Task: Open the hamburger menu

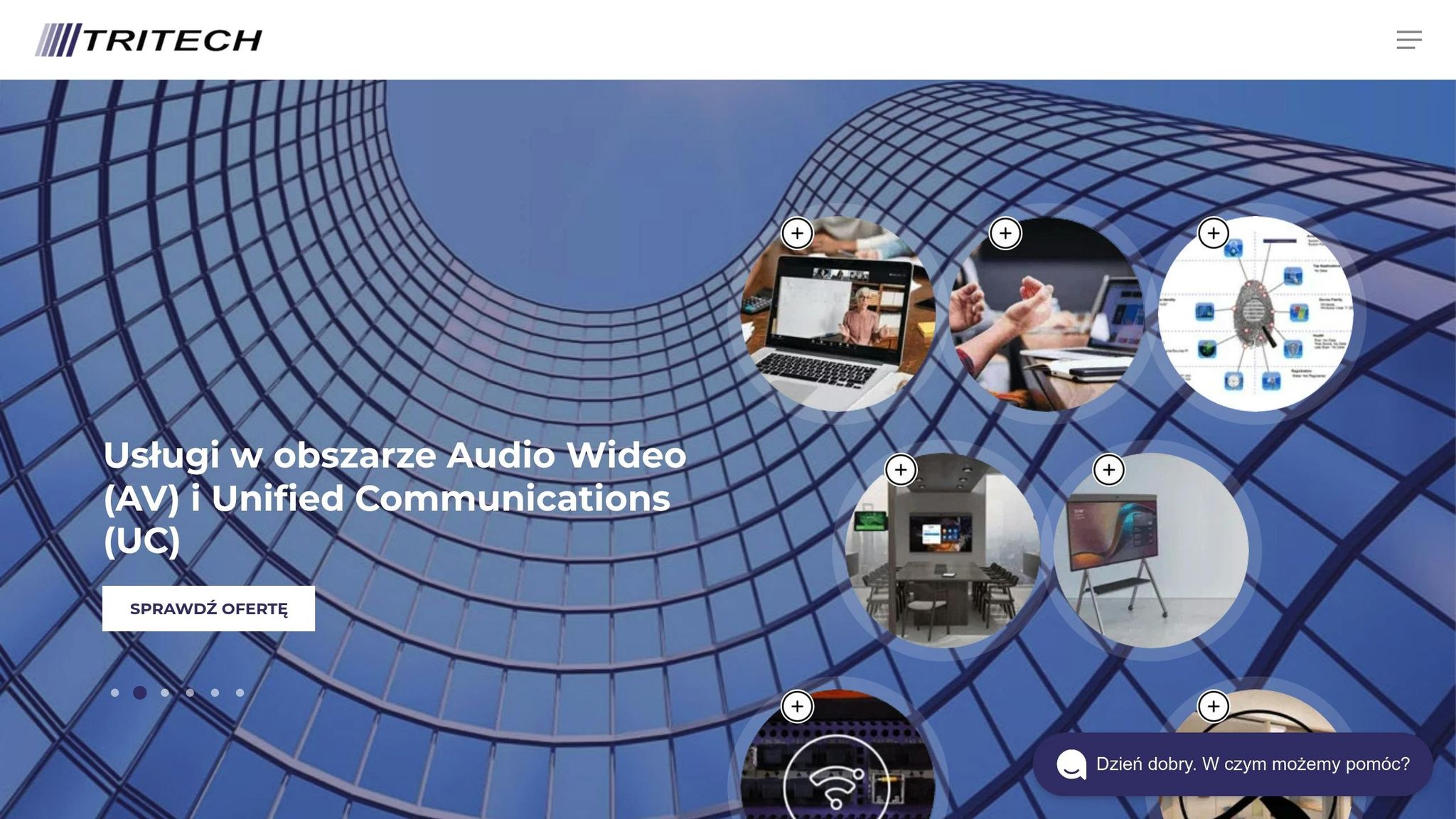Action: tap(1408, 40)
